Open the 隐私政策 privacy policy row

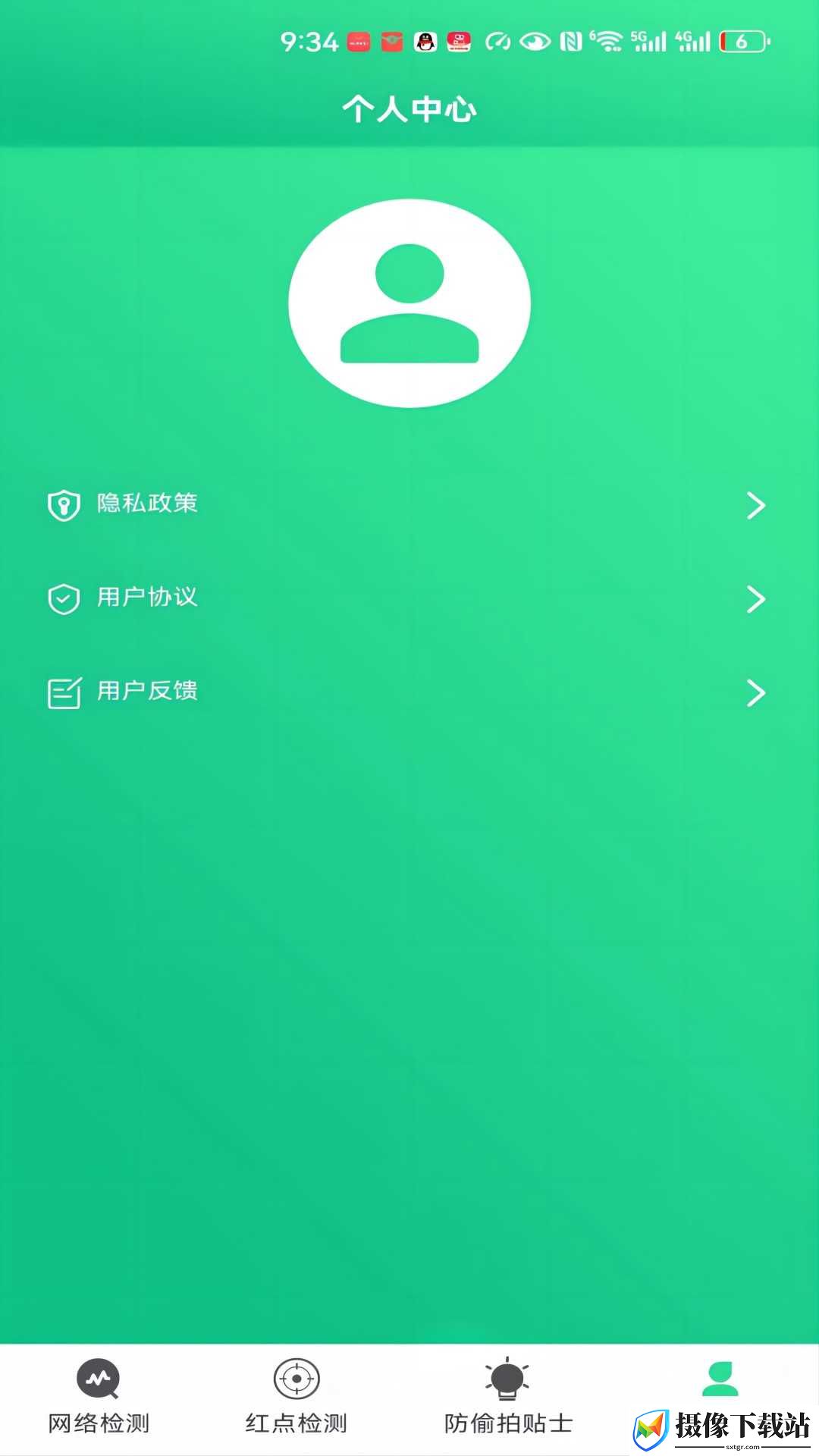click(x=409, y=504)
